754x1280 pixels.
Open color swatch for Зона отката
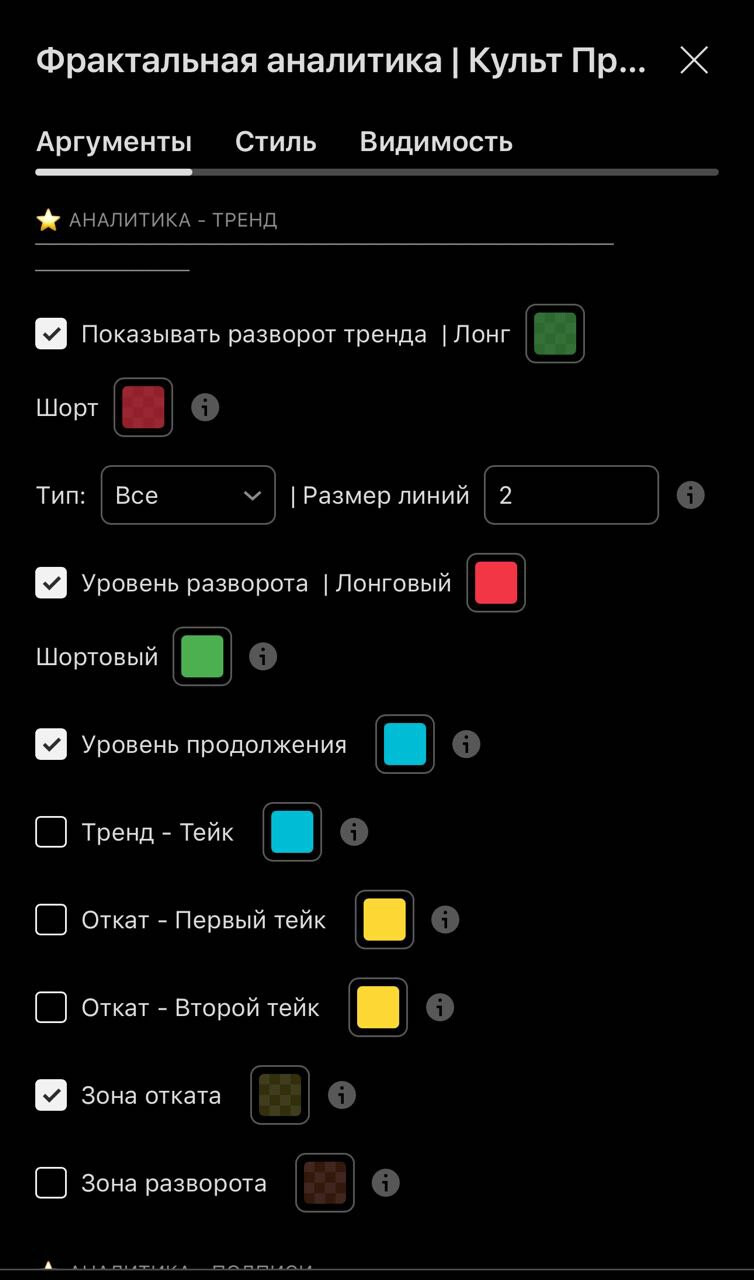coord(280,1095)
